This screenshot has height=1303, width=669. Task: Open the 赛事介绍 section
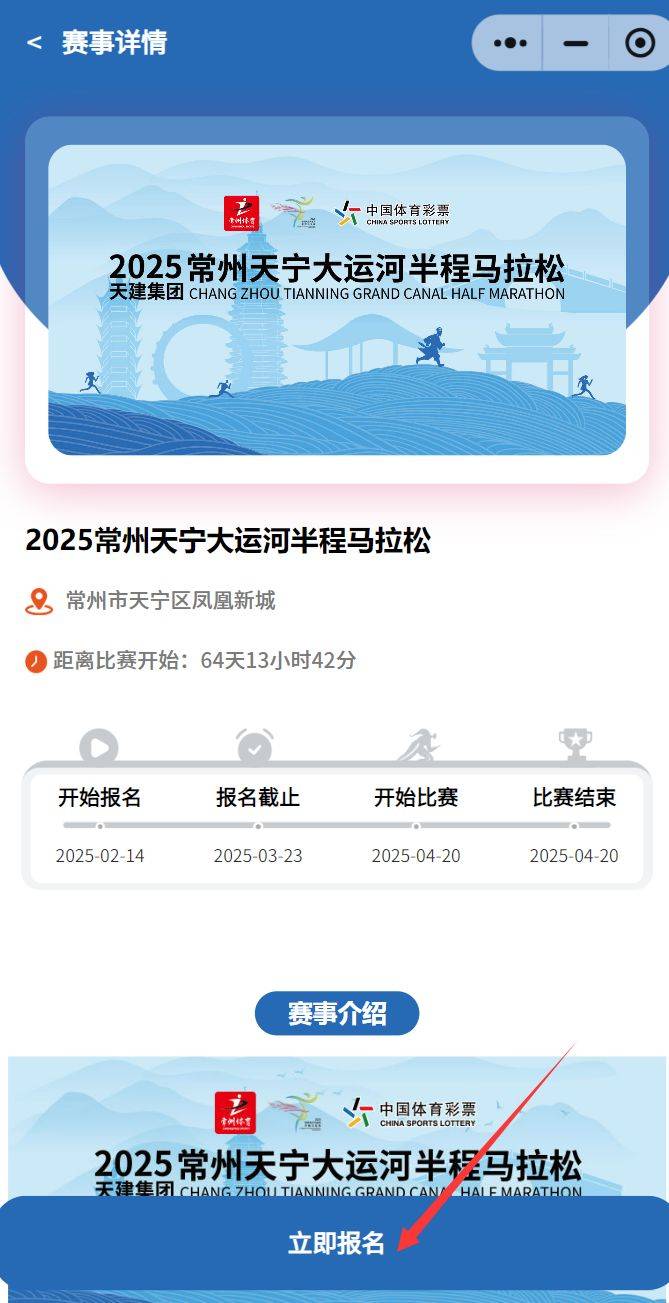coord(337,1013)
